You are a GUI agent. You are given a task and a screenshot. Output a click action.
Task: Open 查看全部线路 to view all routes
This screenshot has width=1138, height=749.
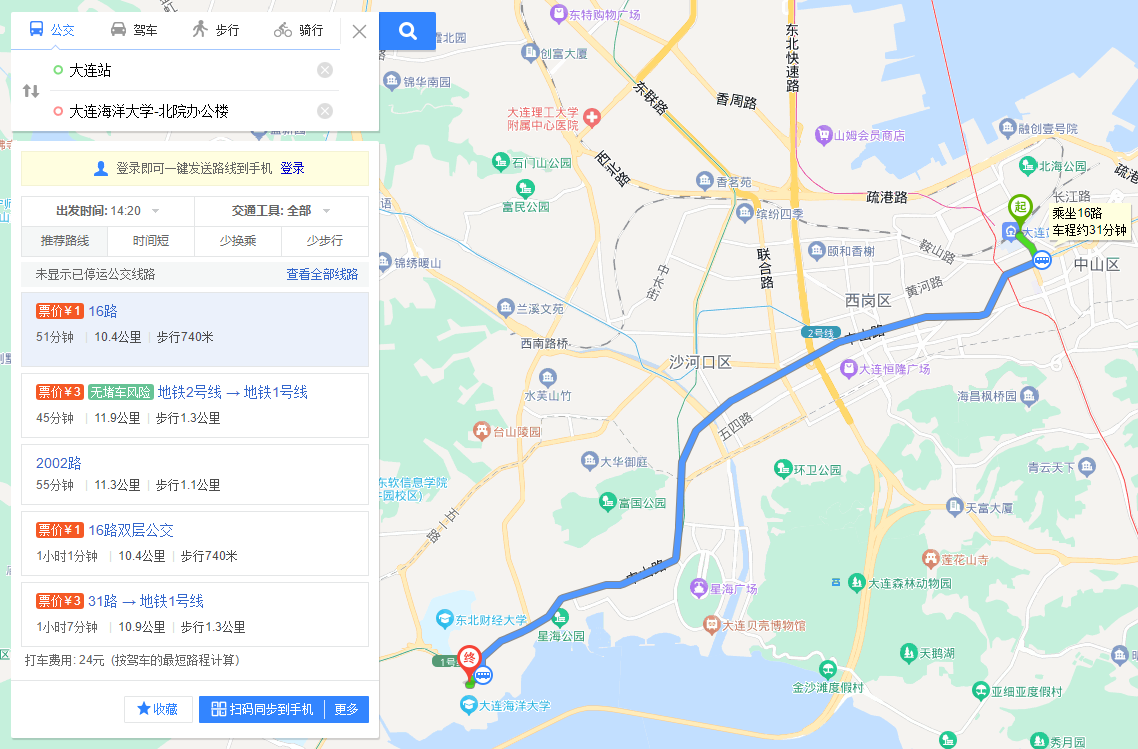coord(322,274)
